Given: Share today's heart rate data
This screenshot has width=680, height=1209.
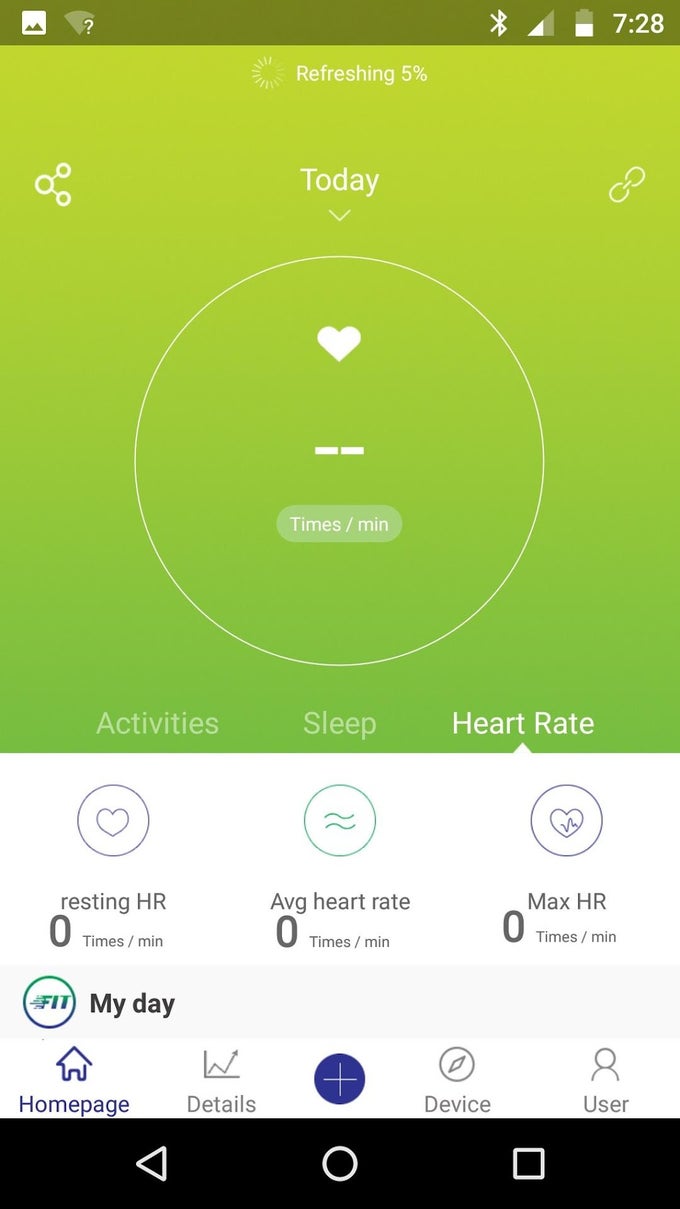Looking at the screenshot, I should point(53,185).
